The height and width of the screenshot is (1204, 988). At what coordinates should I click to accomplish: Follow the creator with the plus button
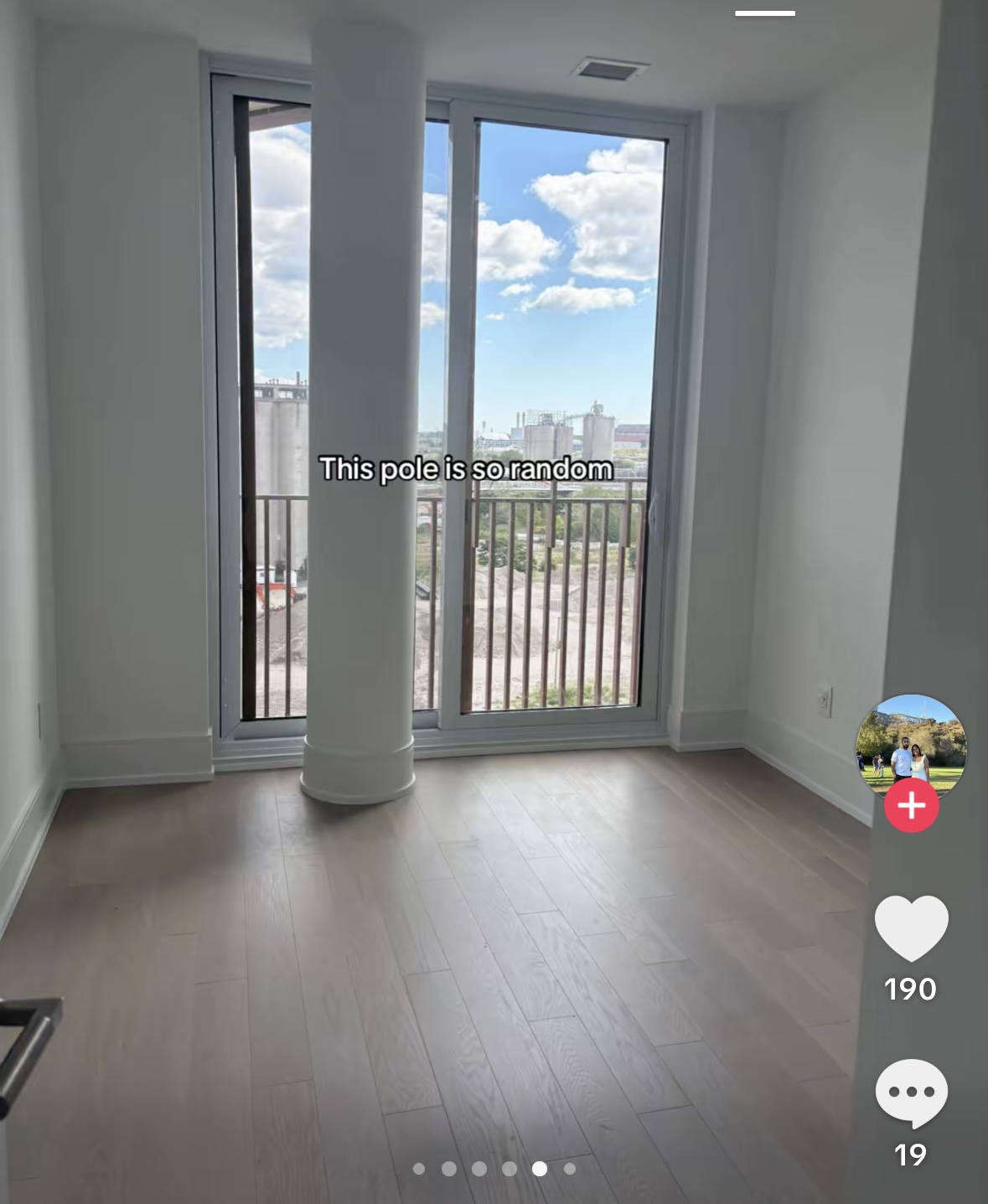911,805
